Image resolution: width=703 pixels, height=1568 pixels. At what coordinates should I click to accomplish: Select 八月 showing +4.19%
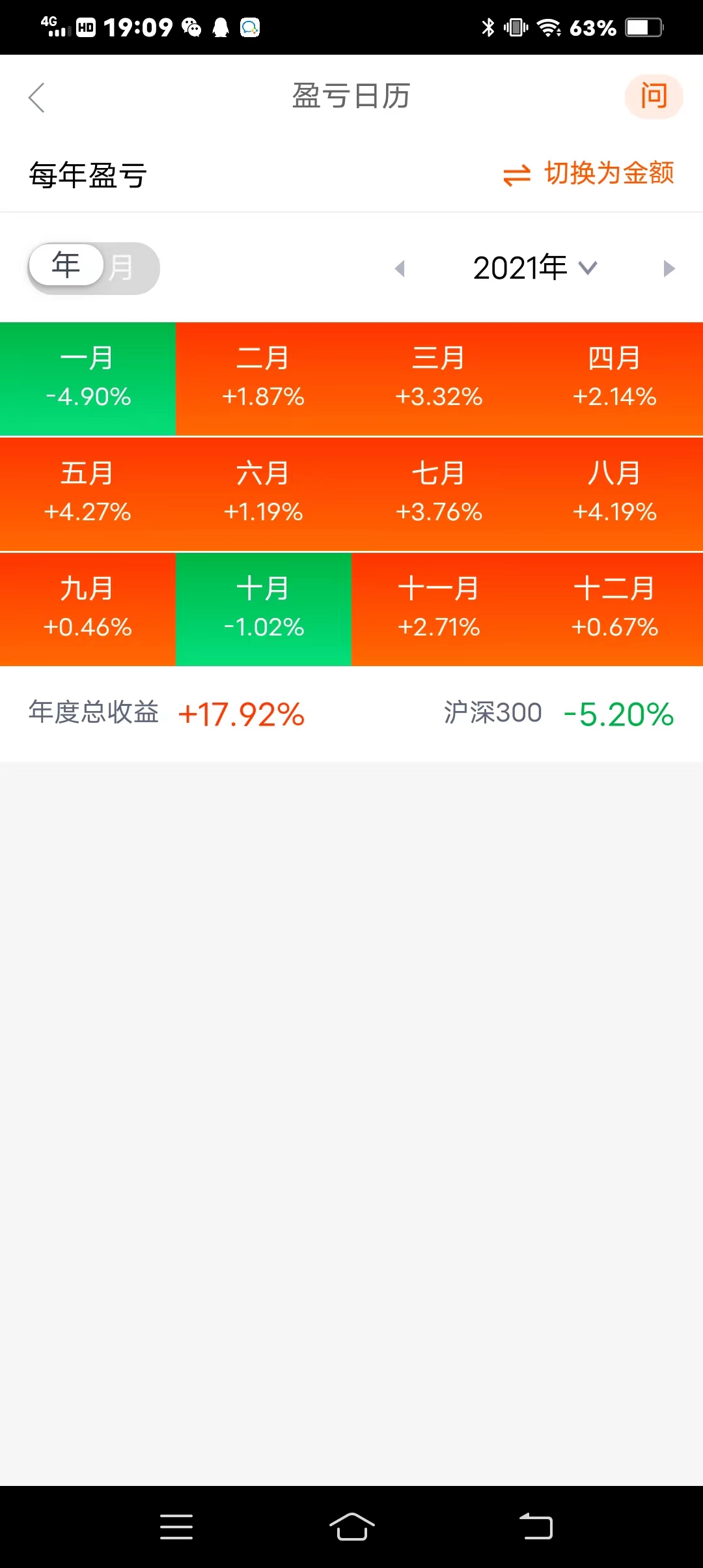coord(614,494)
